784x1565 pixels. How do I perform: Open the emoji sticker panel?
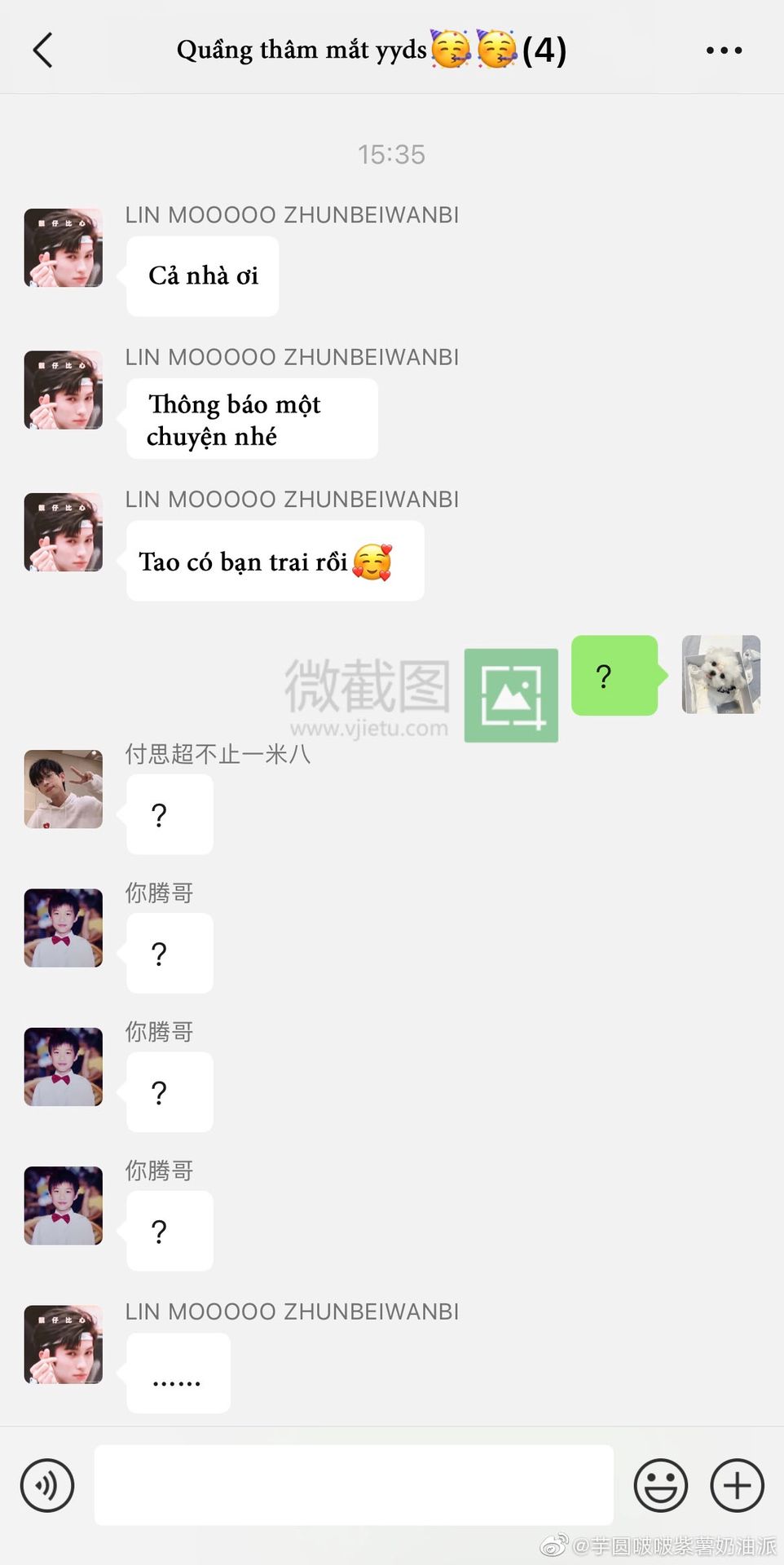(661, 1485)
